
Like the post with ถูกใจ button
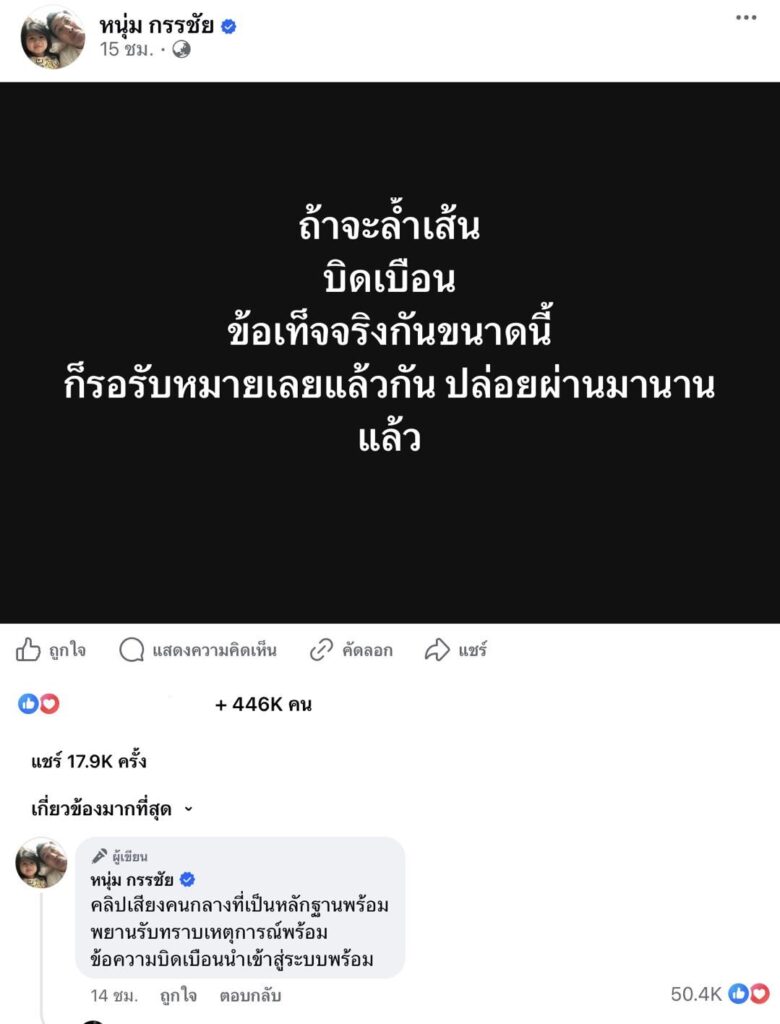(51, 650)
